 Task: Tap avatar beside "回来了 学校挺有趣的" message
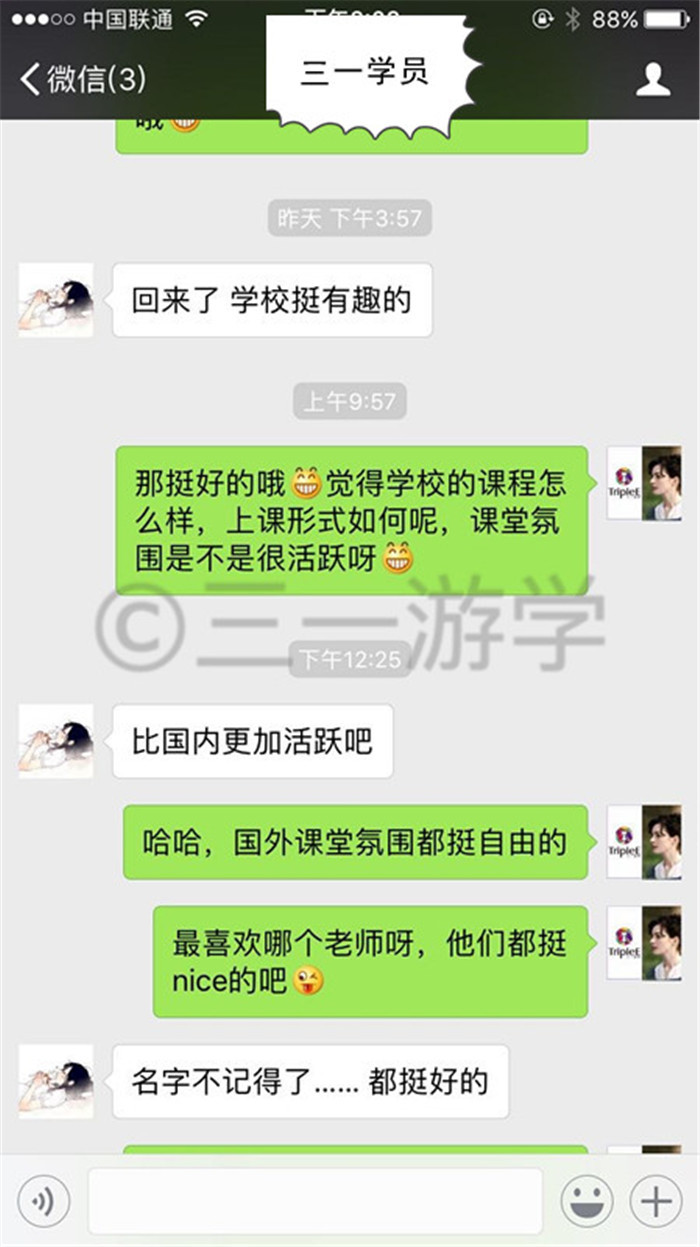pyautogui.click(x=56, y=300)
